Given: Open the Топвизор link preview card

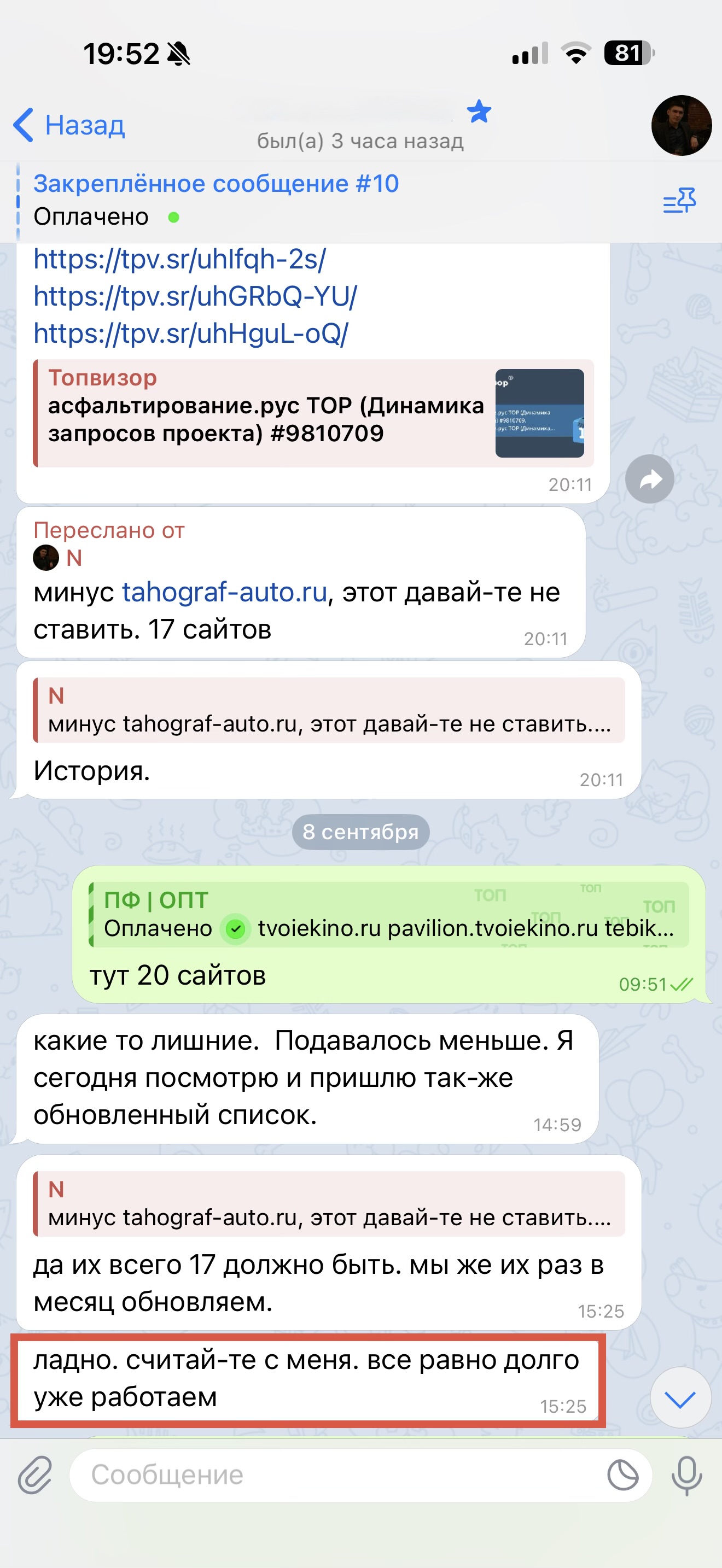Looking at the screenshot, I should coord(313,413).
